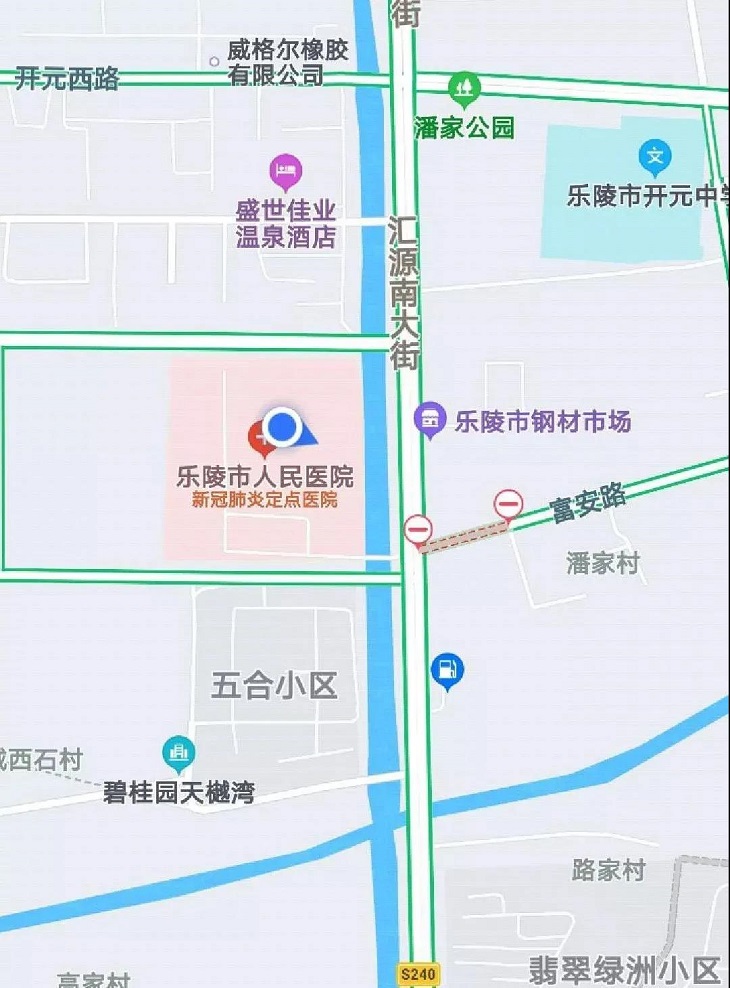This screenshot has width=730, height=988.
Task: Open the 盛世佳业温泉酒店 hotel marker
Action: pyautogui.click(x=286, y=171)
